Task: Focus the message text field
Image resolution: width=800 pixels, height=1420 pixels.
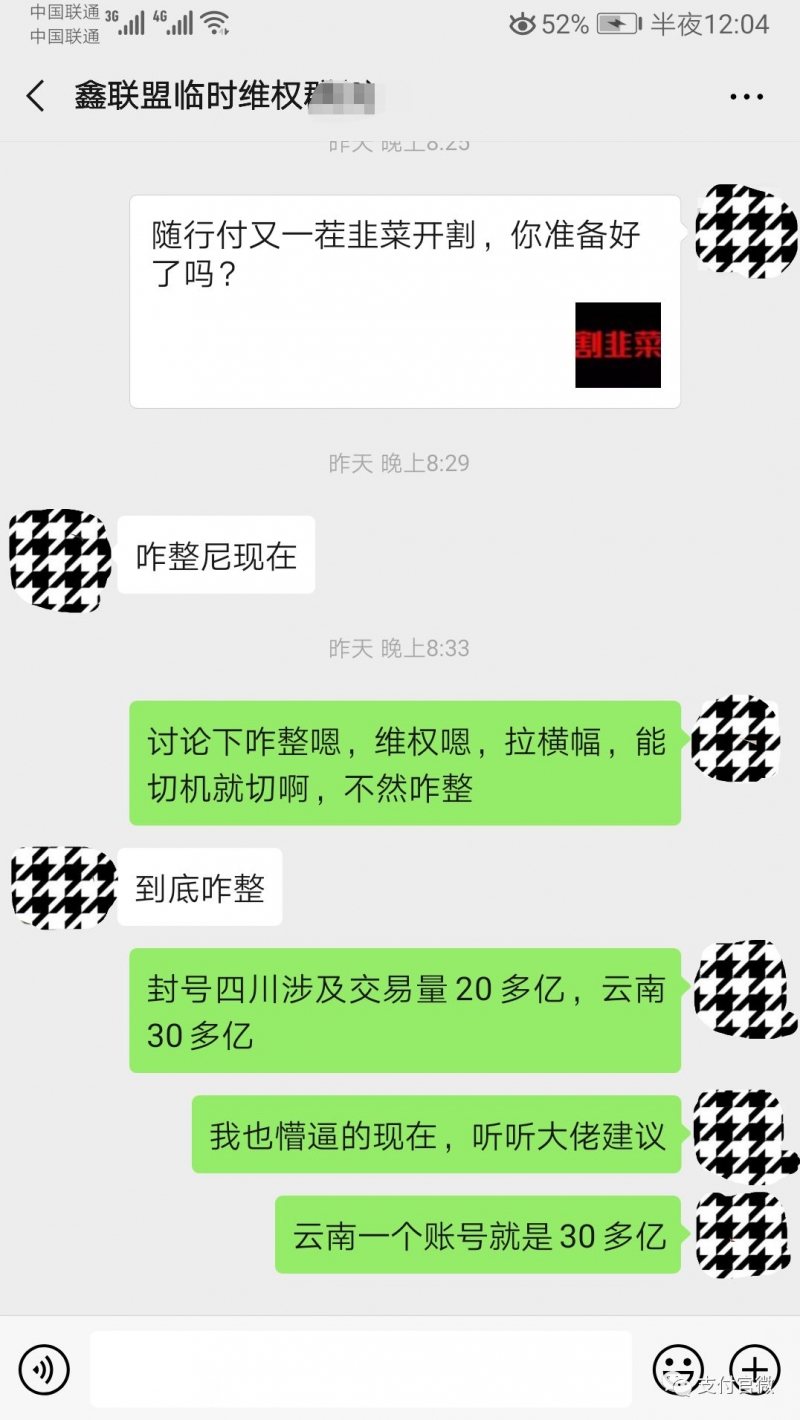Action: (x=360, y=1369)
